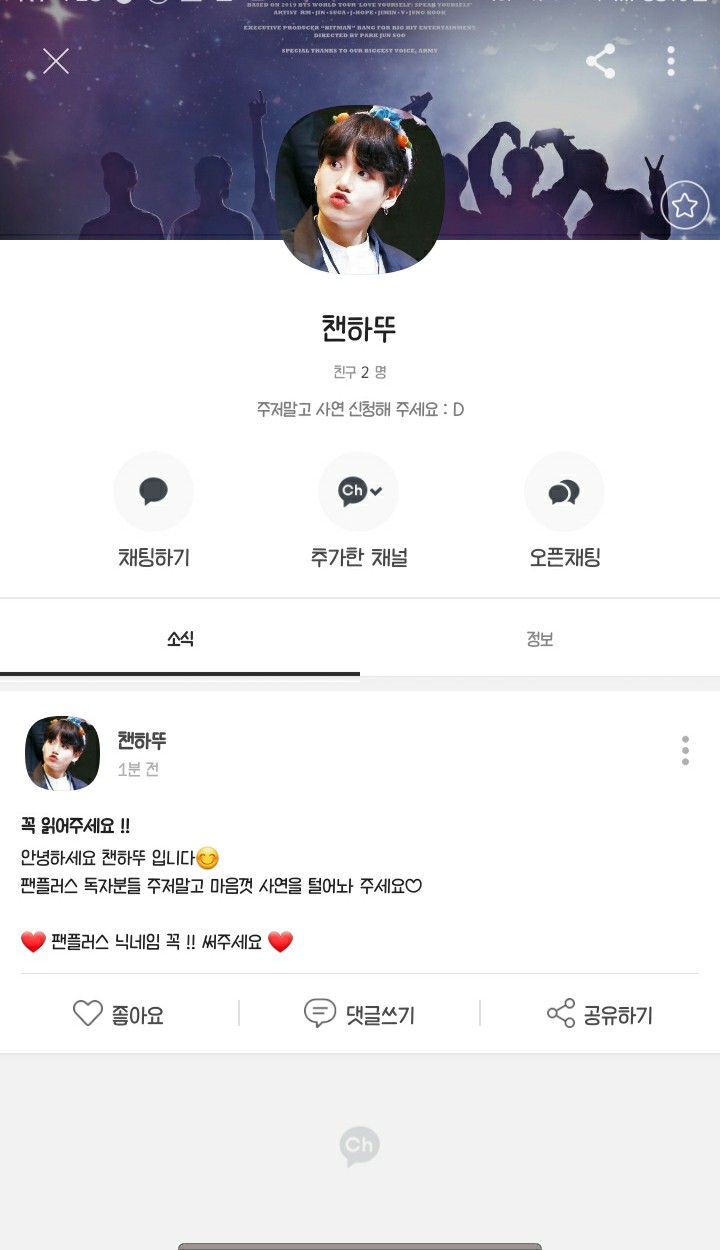Switch to the 정보 tab
This screenshot has height=1250, width=720.
tap(540, 639)
